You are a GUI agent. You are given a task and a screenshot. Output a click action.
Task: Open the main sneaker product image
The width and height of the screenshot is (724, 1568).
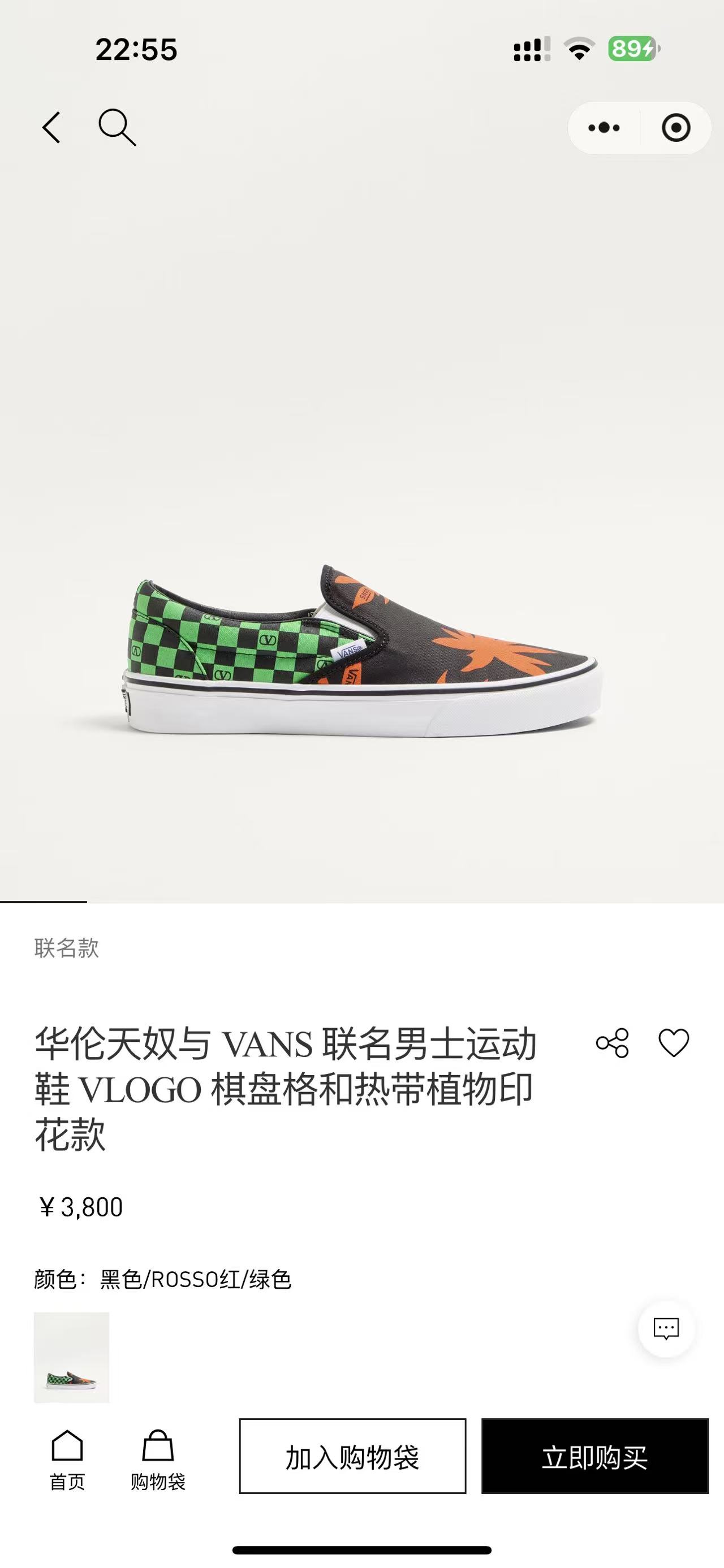pyautogui.click(x=361, y=651)
